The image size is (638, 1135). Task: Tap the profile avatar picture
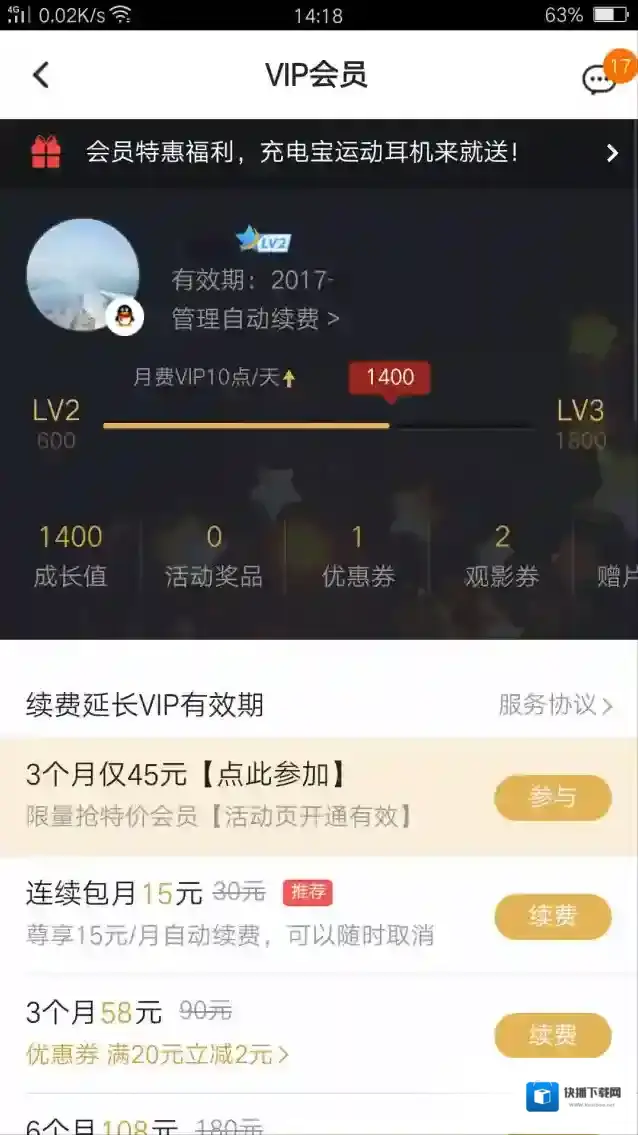[x=83, y=275]
